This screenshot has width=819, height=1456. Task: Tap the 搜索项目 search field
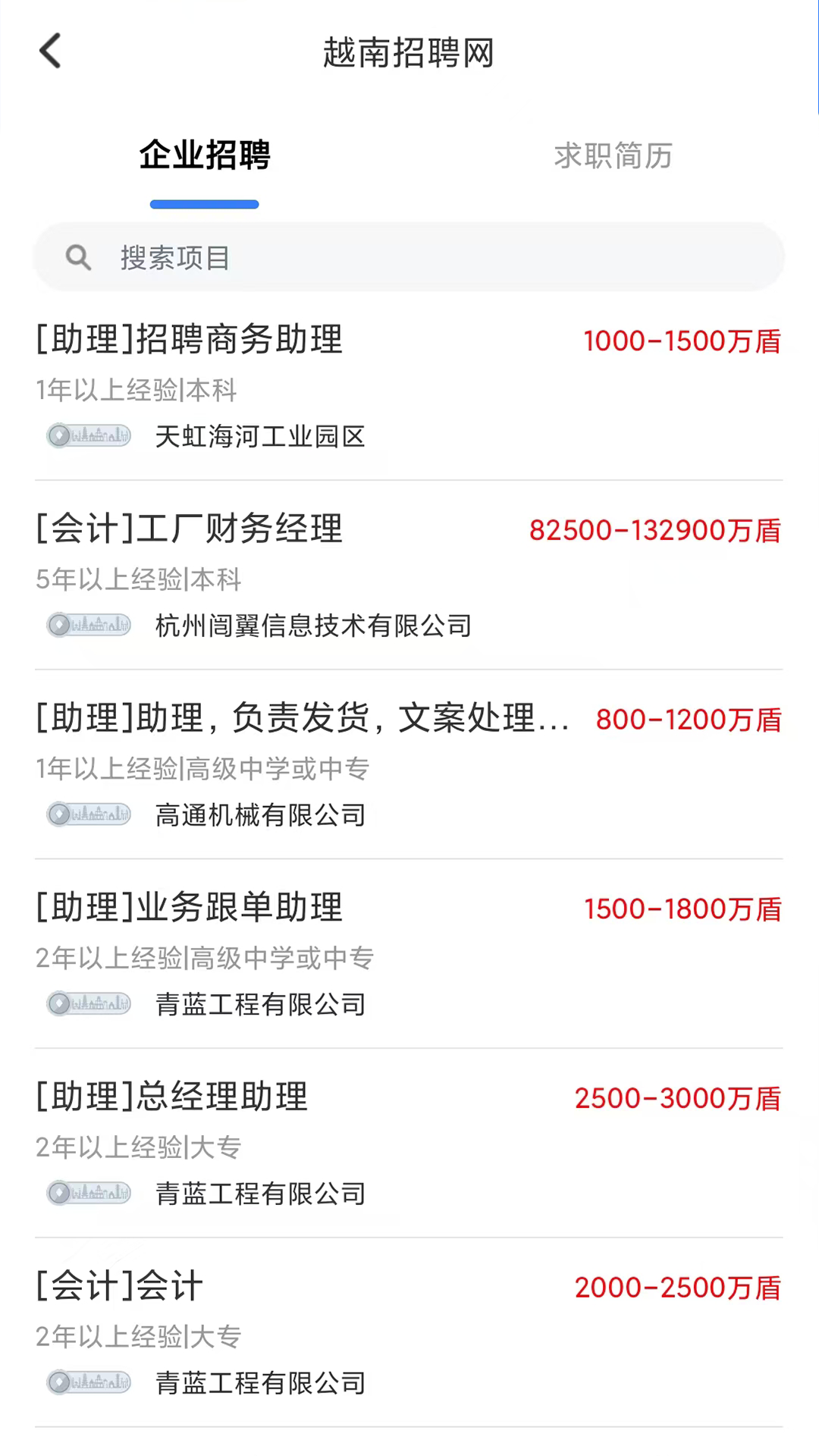[x=409, y=258]
